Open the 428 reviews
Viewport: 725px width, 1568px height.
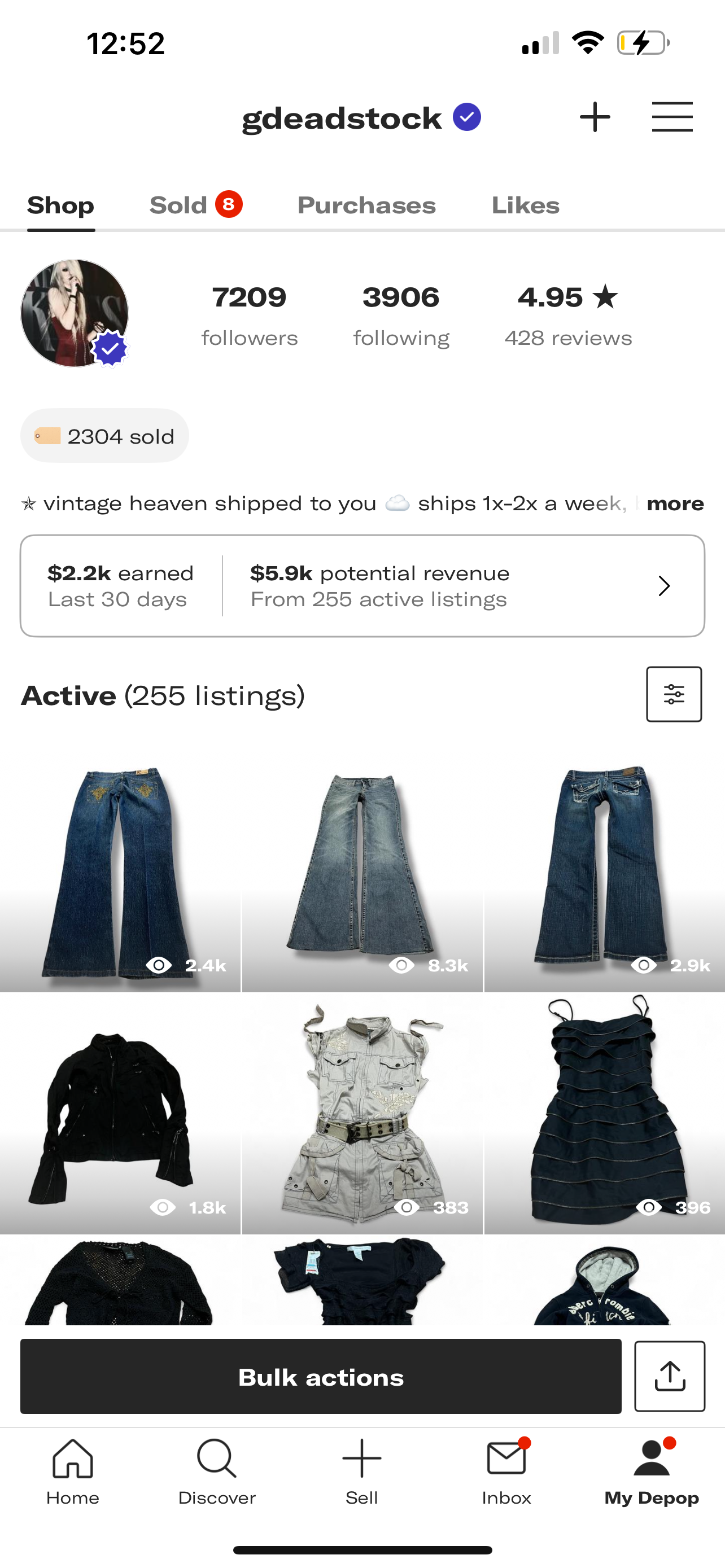[x=568, y=316]
